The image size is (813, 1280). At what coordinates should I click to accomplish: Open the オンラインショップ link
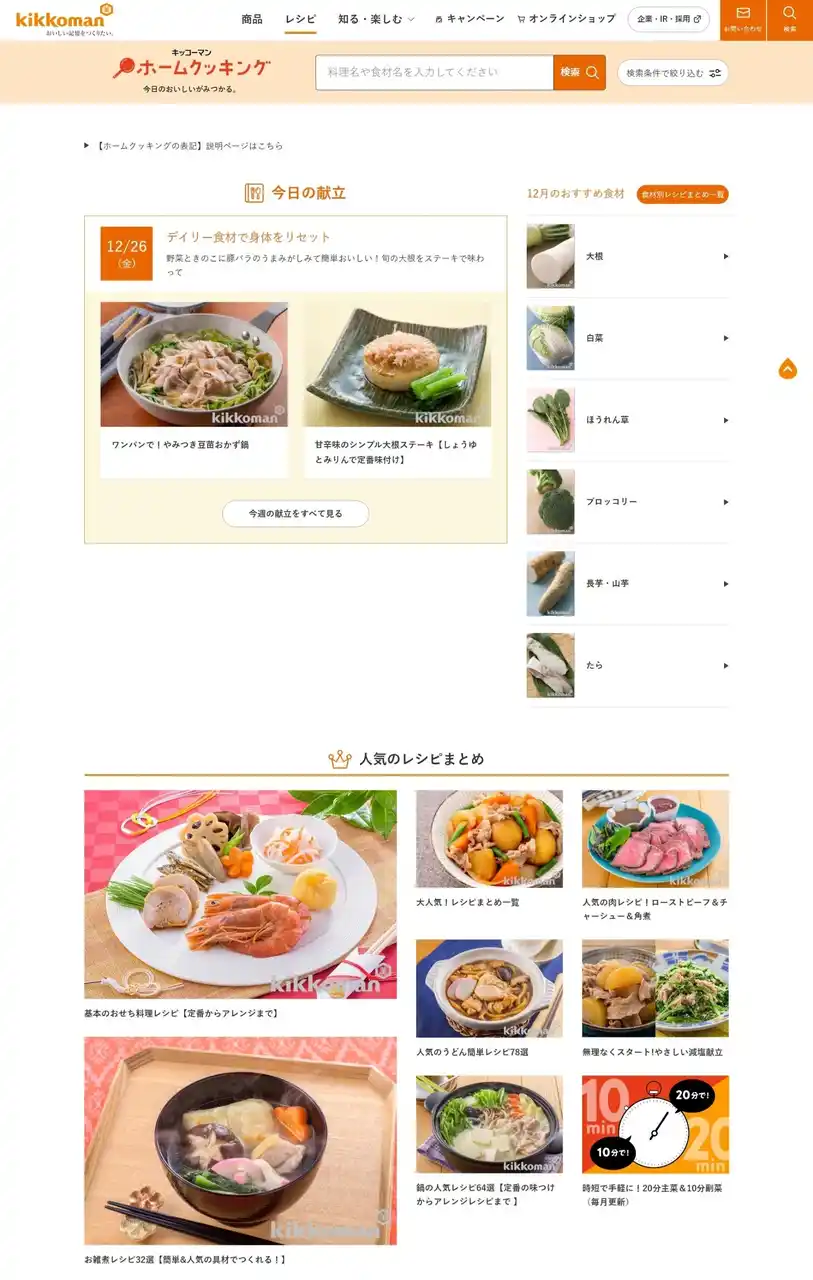pyautogui.click(x=566, y=19)
